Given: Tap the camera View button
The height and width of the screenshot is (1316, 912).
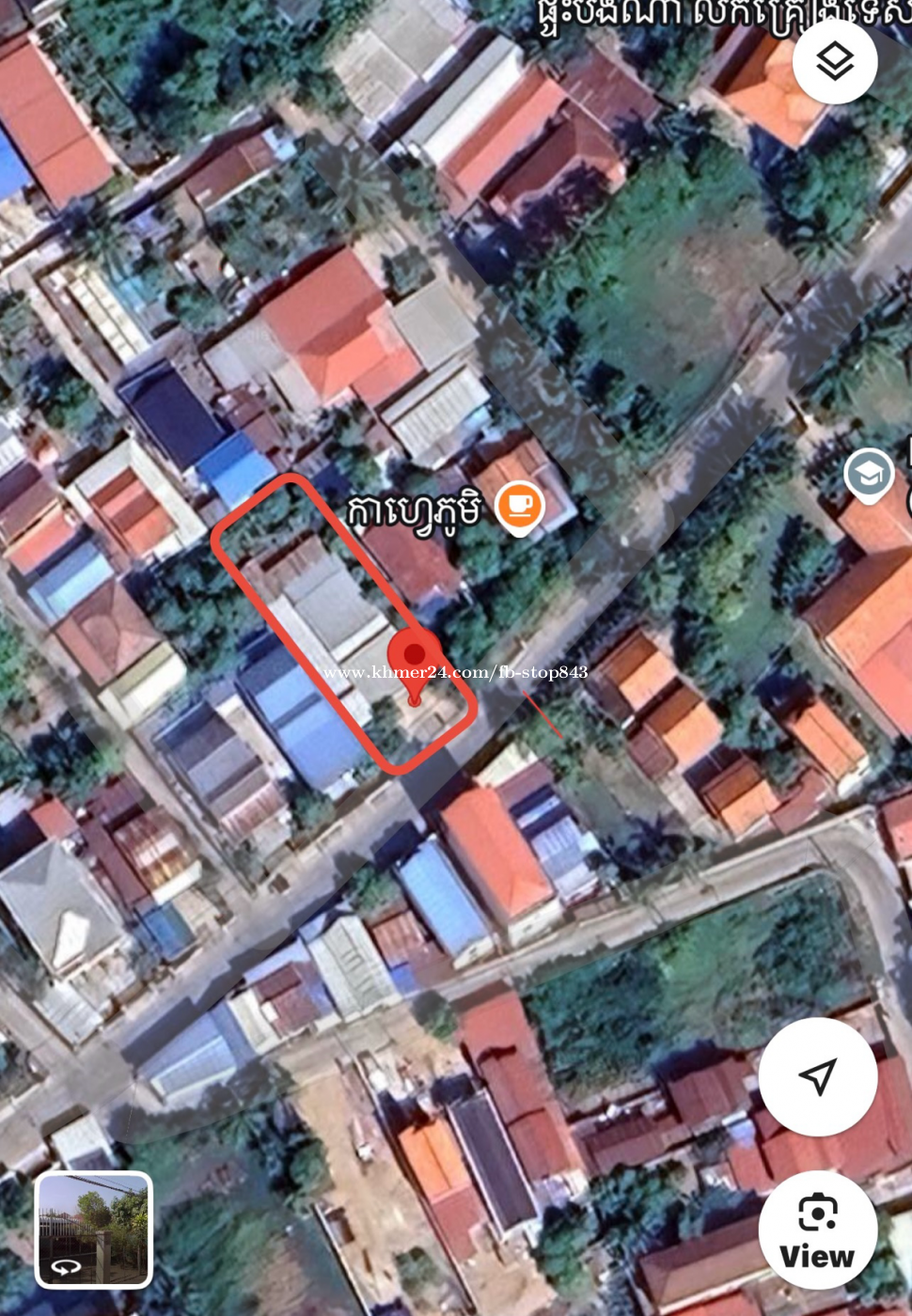Looking at the screenshot, I should click(x=817, y=1230).
